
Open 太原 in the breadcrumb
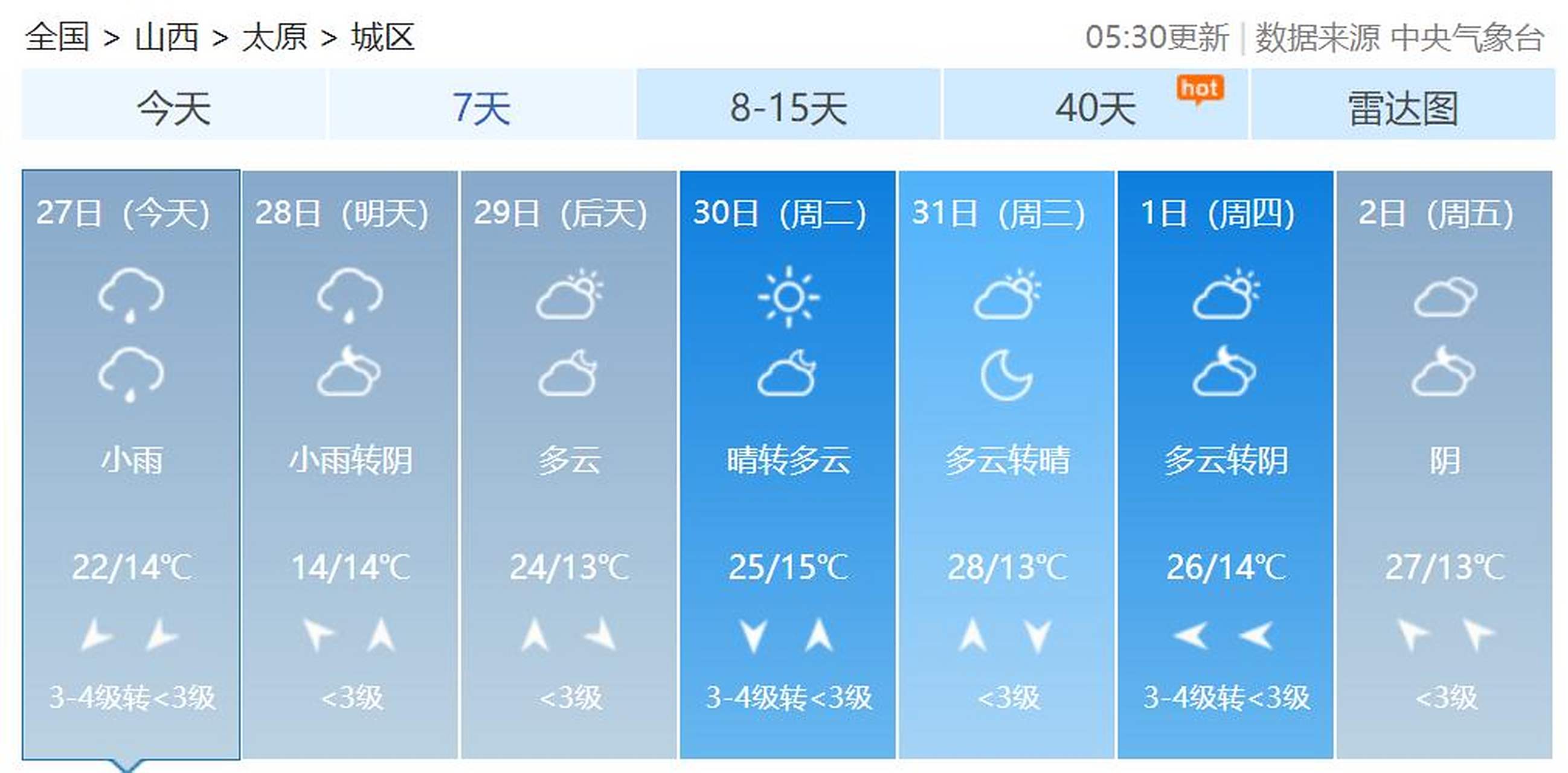[275, 36]
